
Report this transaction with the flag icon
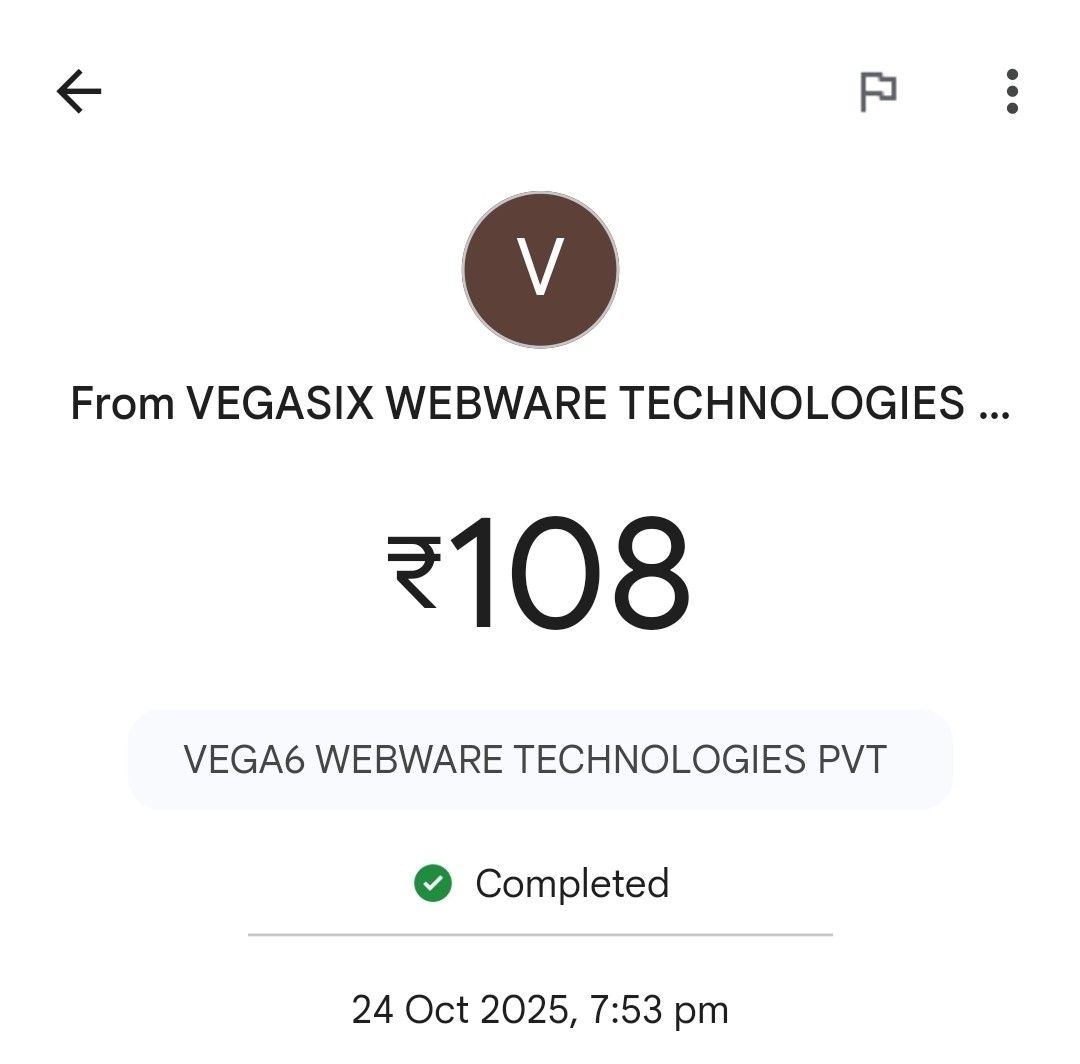coord(878,93)
